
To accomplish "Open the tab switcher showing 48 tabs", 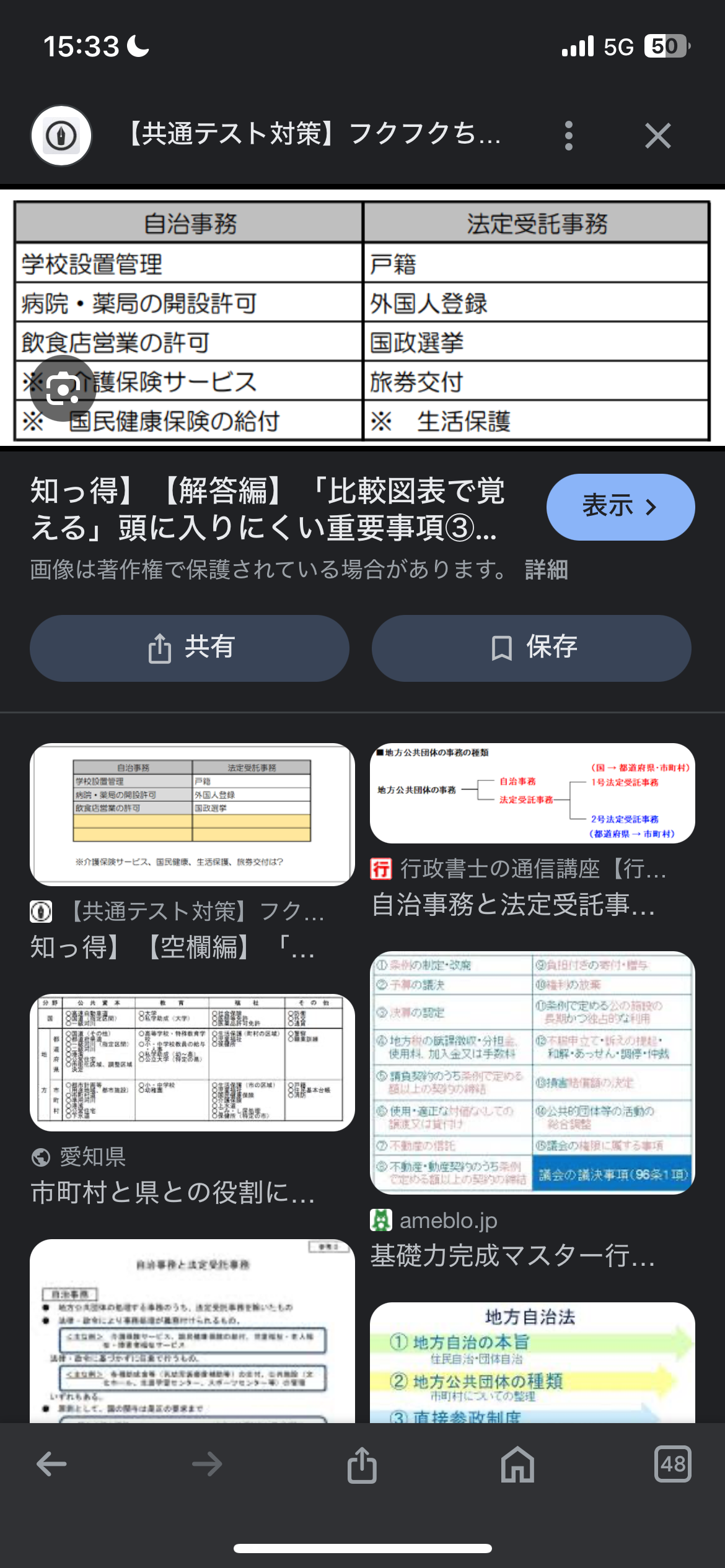I will (672, 1464).
